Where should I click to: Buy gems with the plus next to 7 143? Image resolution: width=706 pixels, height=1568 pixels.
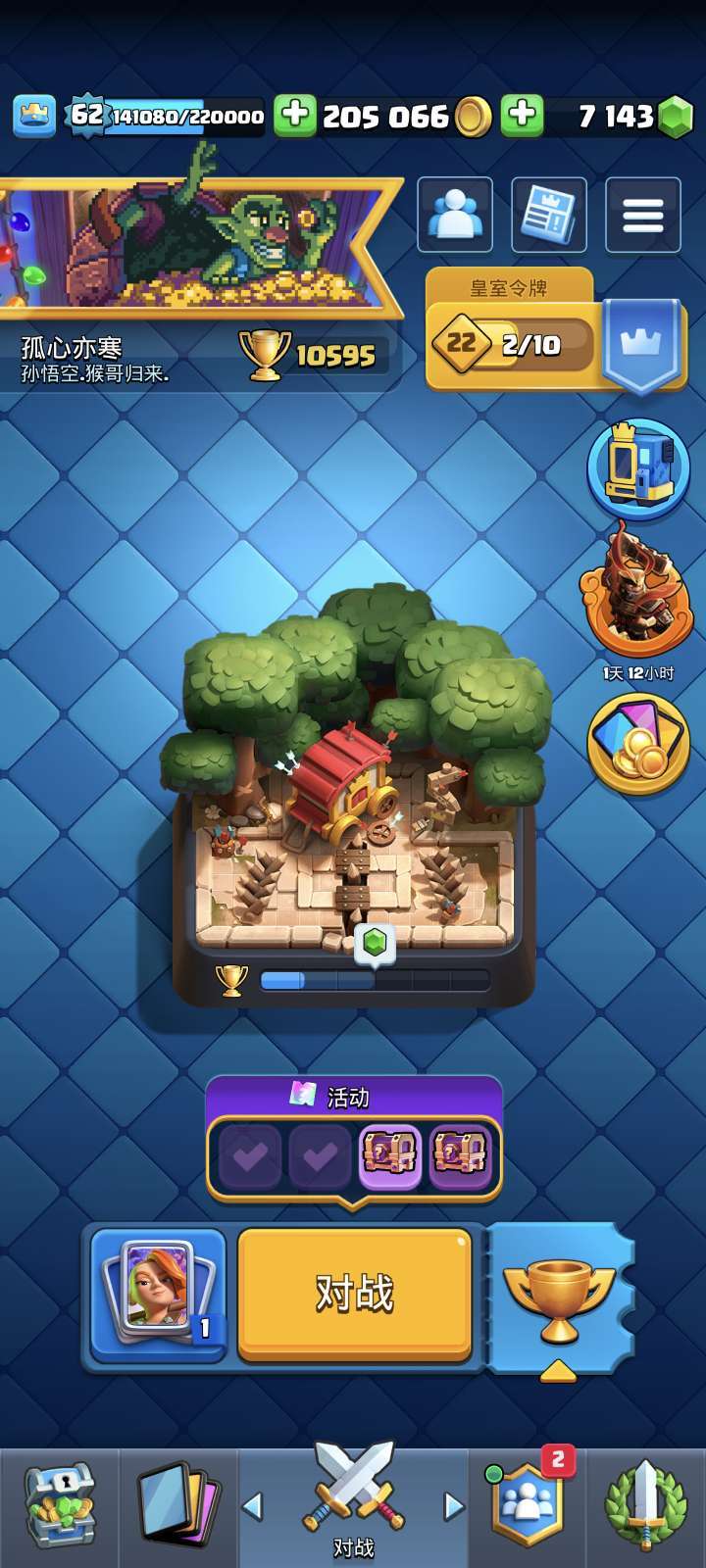point(523,116)
